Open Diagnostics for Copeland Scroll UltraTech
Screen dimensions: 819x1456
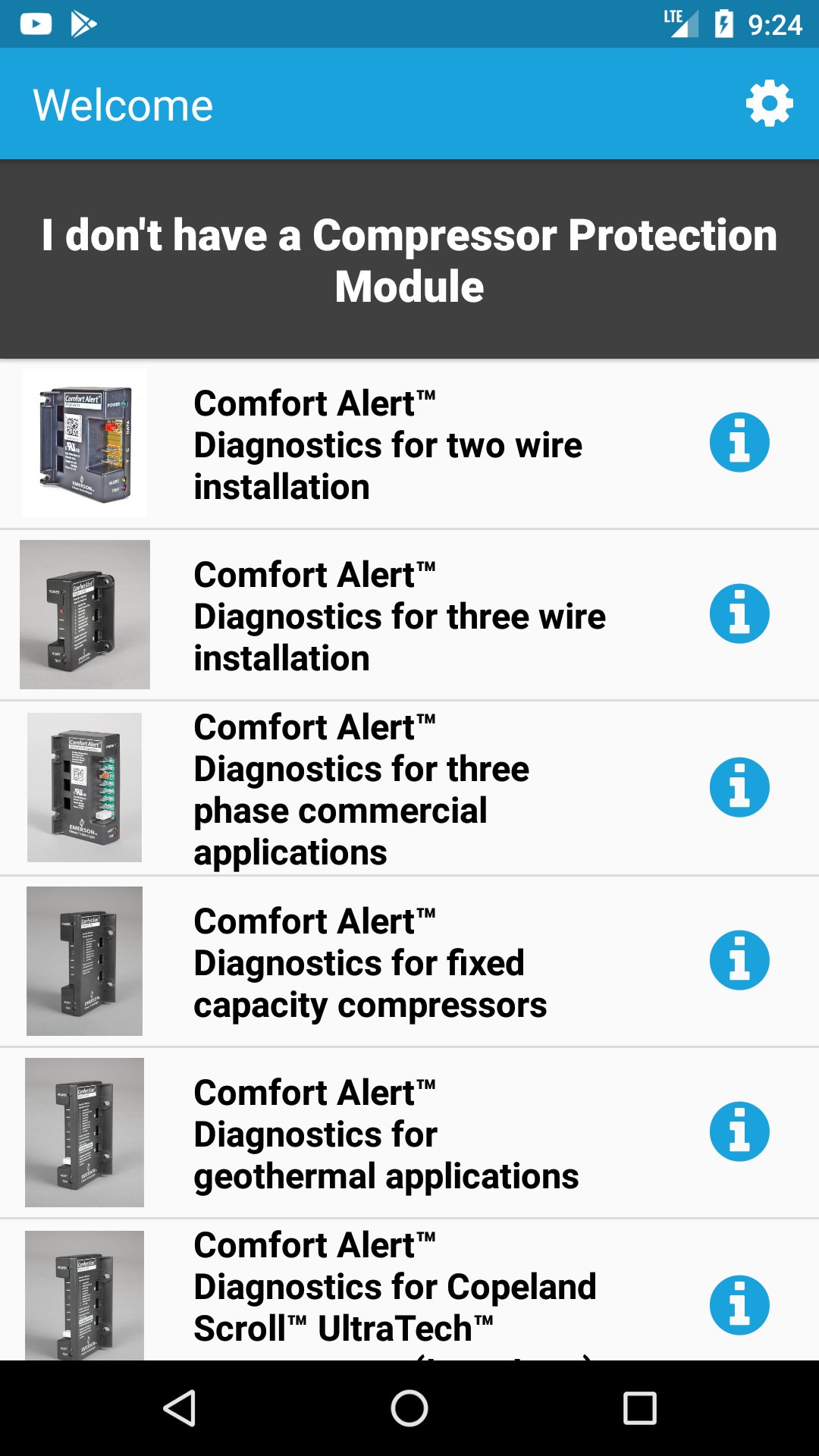pyautogui.click(x=409, y=1291)
